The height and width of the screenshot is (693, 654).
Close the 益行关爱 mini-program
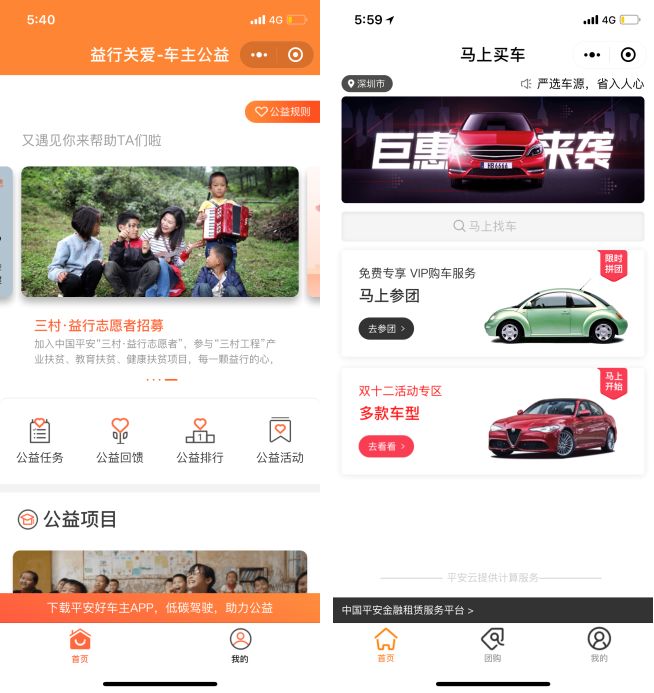pyautogui.click(x=295, y=55)
